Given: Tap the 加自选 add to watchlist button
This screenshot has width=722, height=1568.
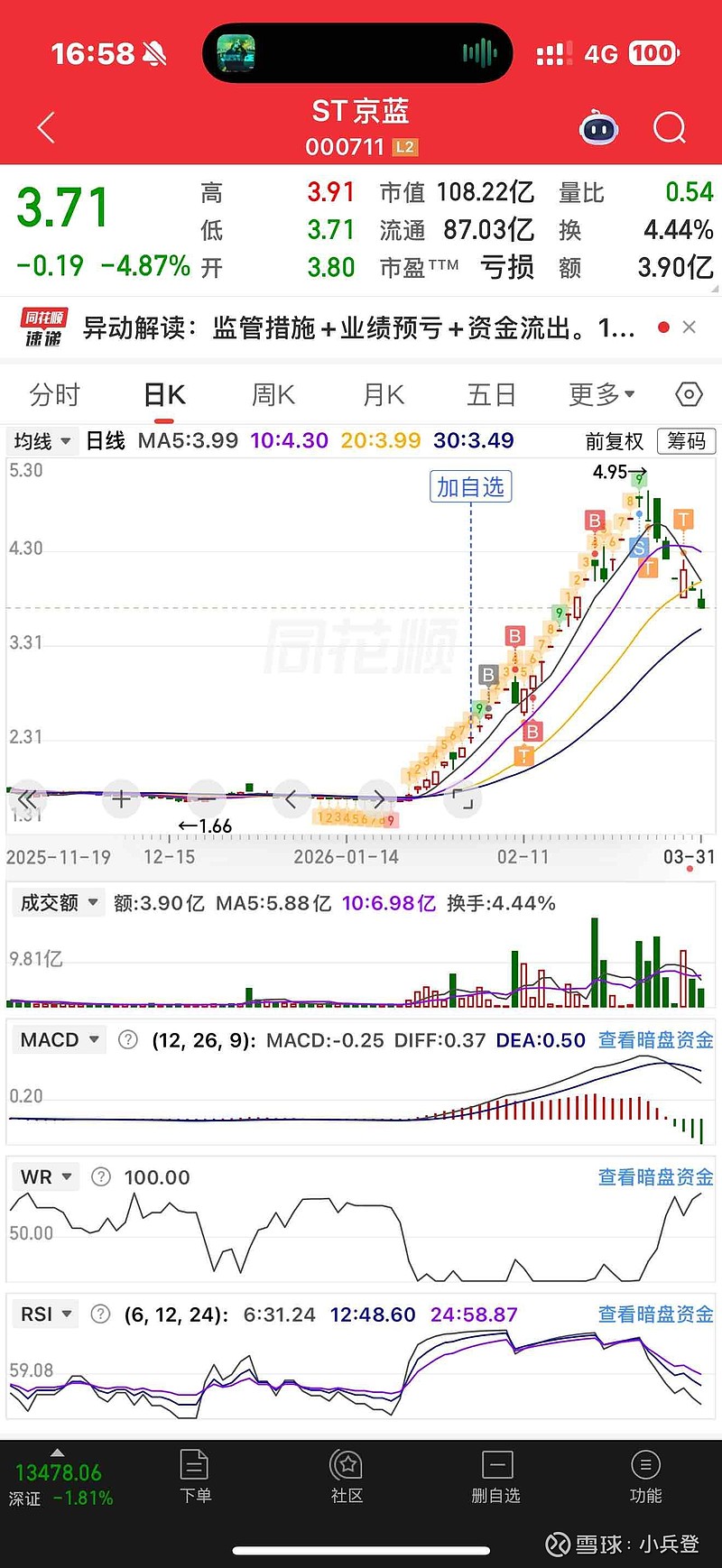Looking at the screenshot, I should click(x=470, y=486).
